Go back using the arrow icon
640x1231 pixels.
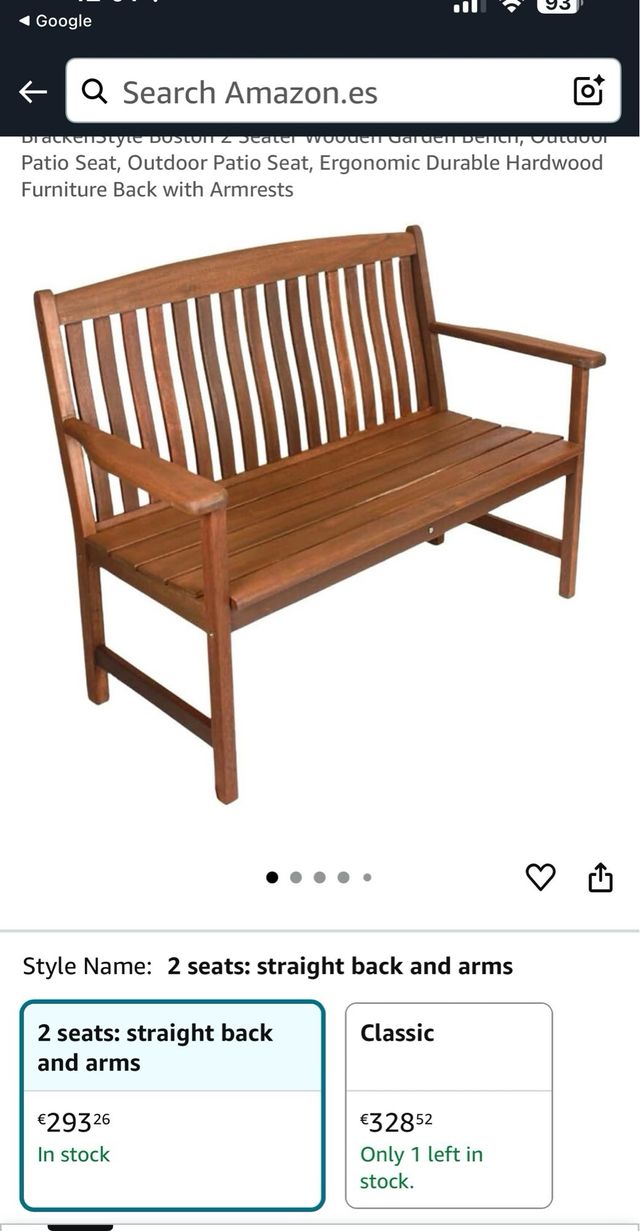33,92
